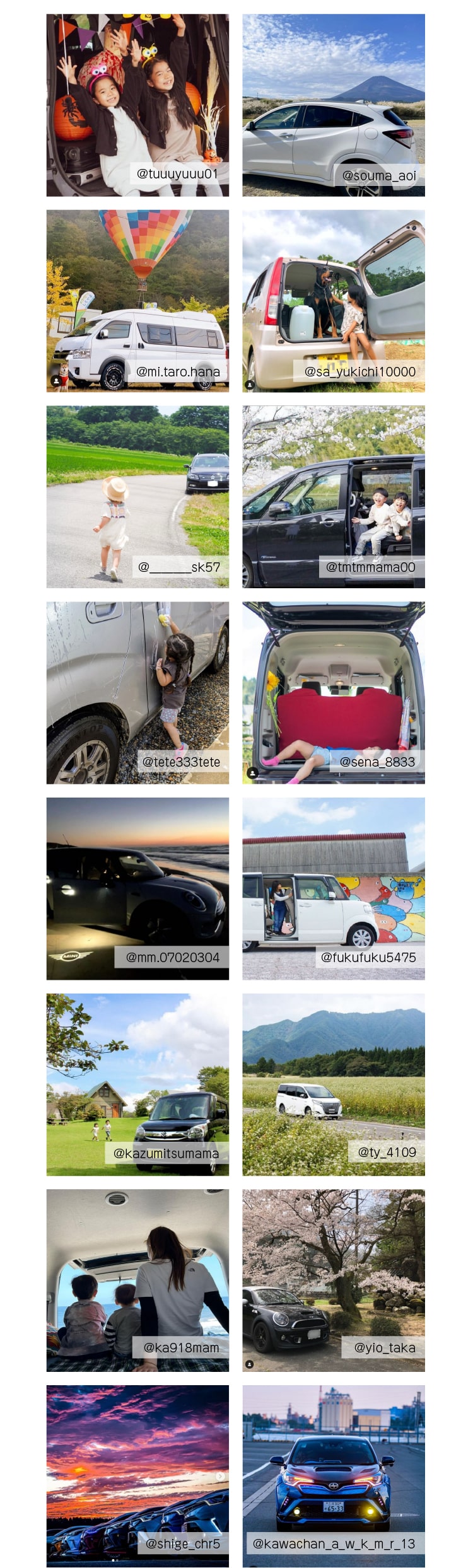Open the sakura Mini photo by @yio_taka
This screenshot has width=473, height=1568.
pyautogui.click(x=333, y=1280)
